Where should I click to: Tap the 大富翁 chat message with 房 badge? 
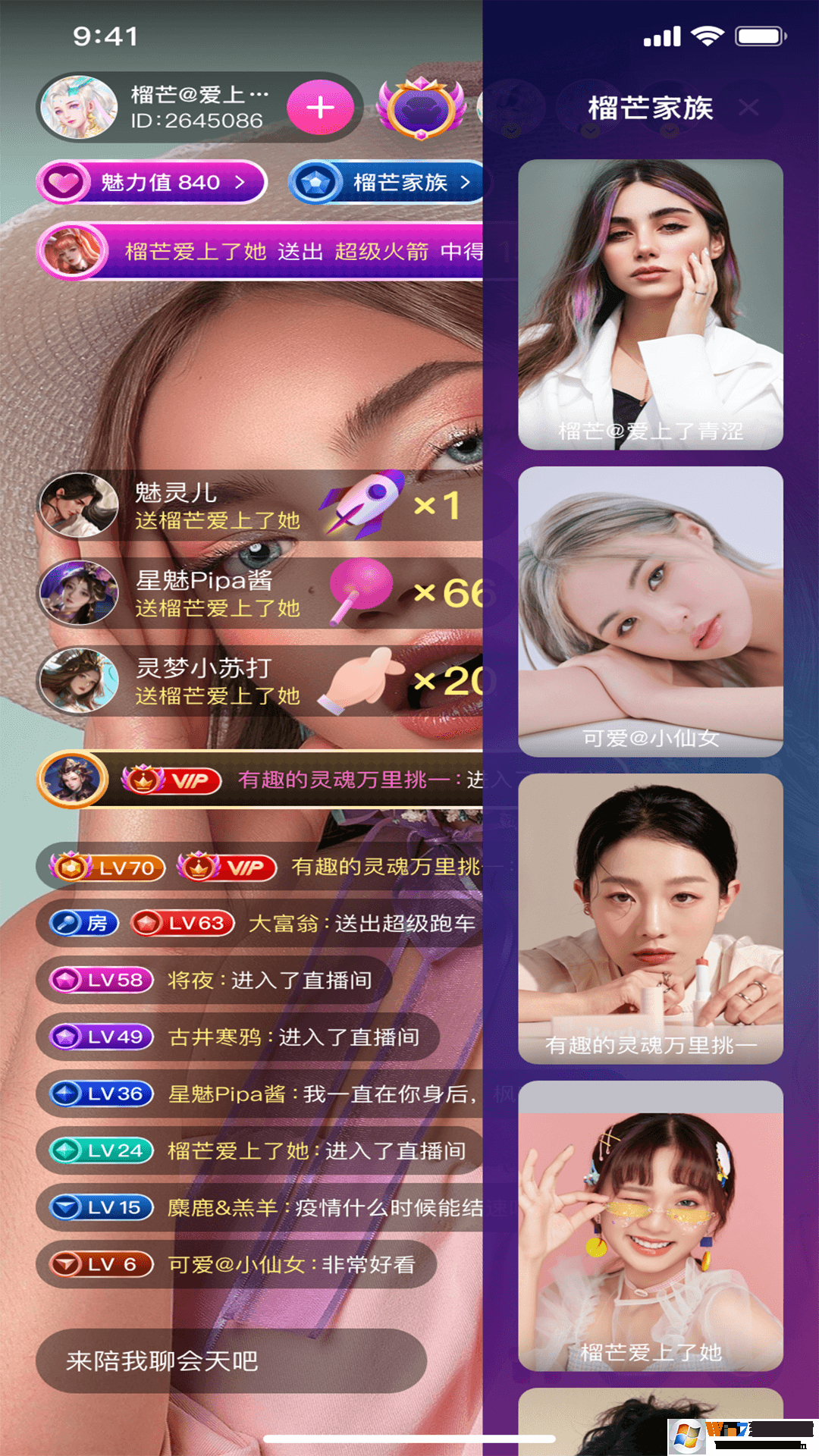[x=262, y=923]
